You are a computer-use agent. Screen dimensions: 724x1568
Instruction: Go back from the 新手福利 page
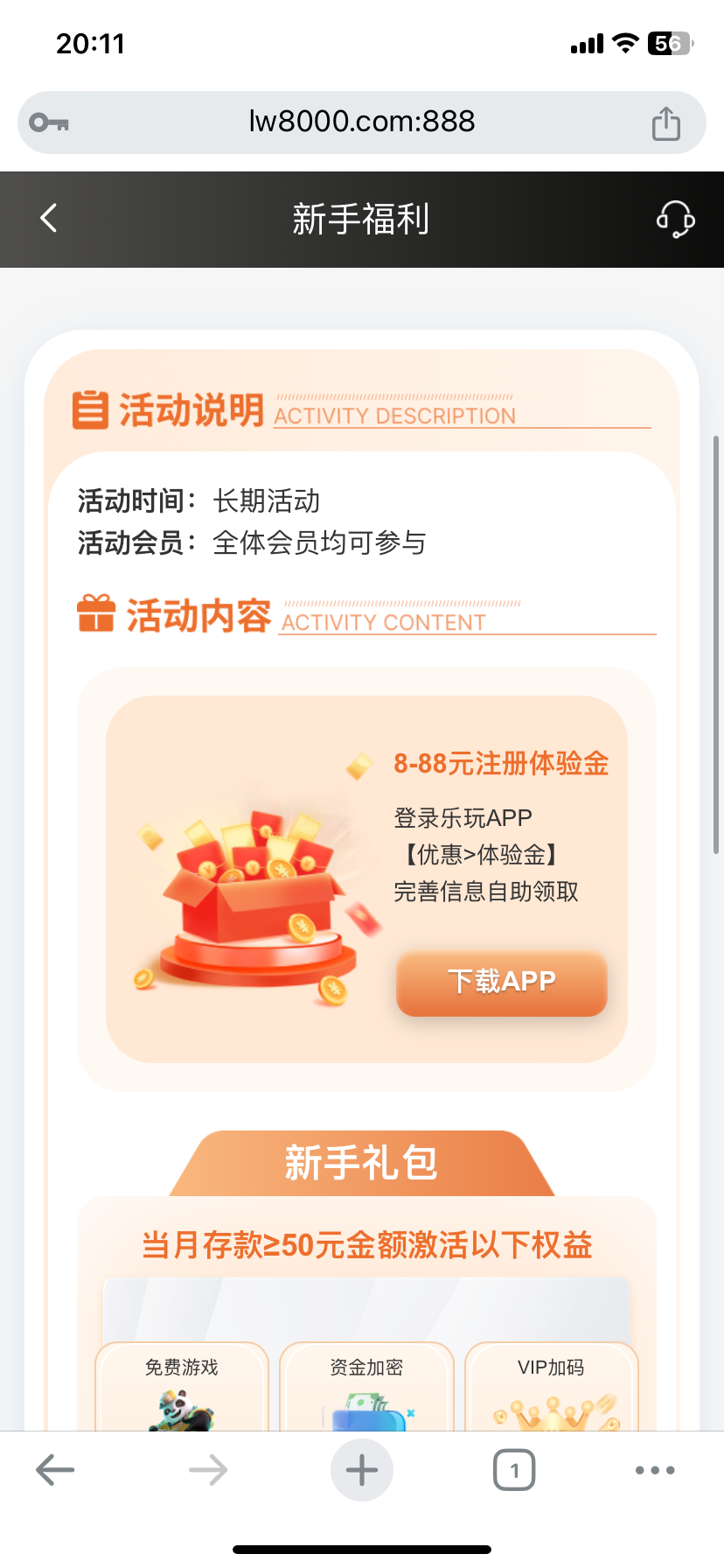coord(49,218)
